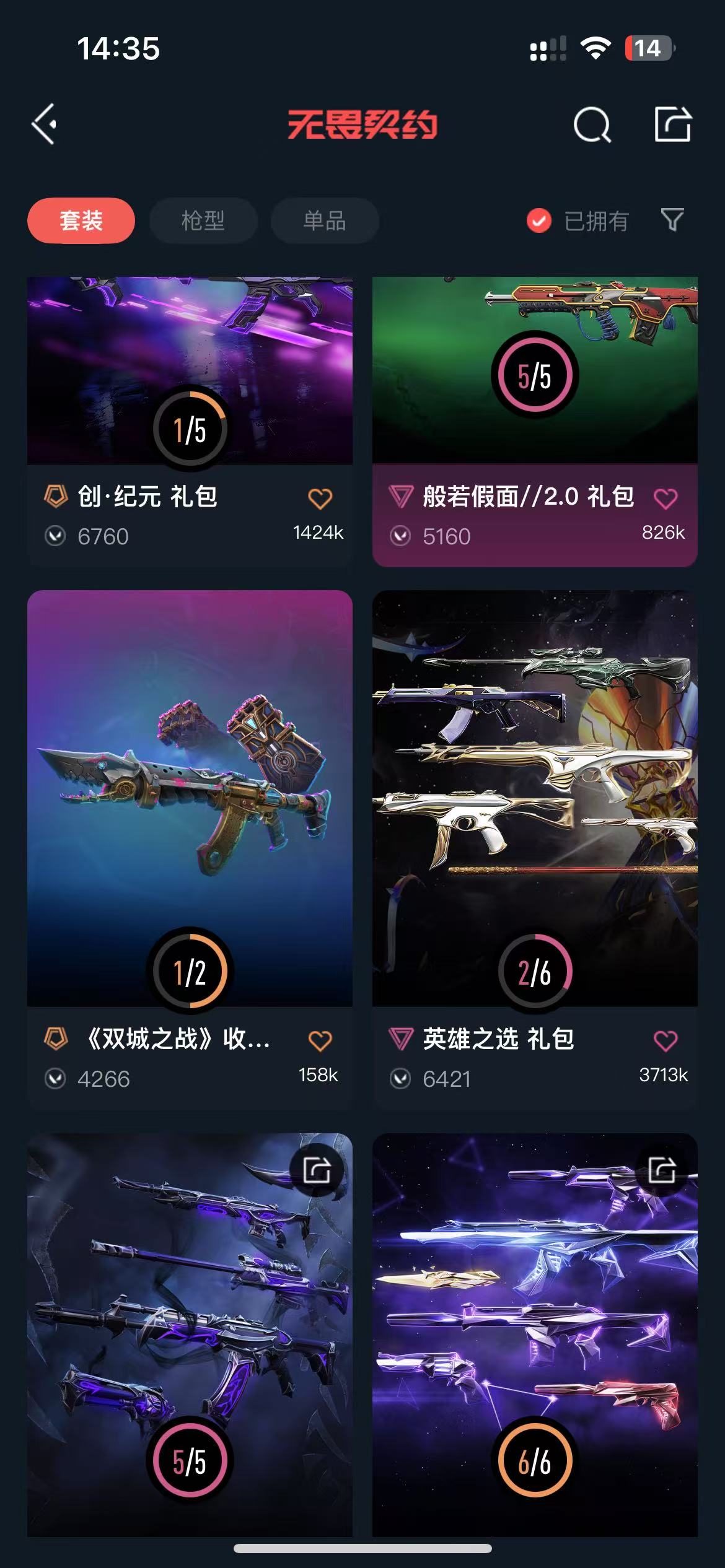Open the filter funnel icon
Viewport: 725px width, 1568px height.
pos(672,220)
